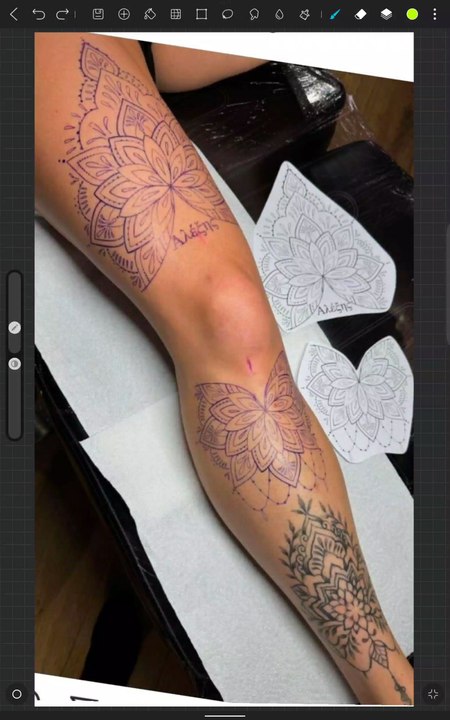Save the project with the disk icon
Screen dimensions: 450x720
click(x=98, y=14)
